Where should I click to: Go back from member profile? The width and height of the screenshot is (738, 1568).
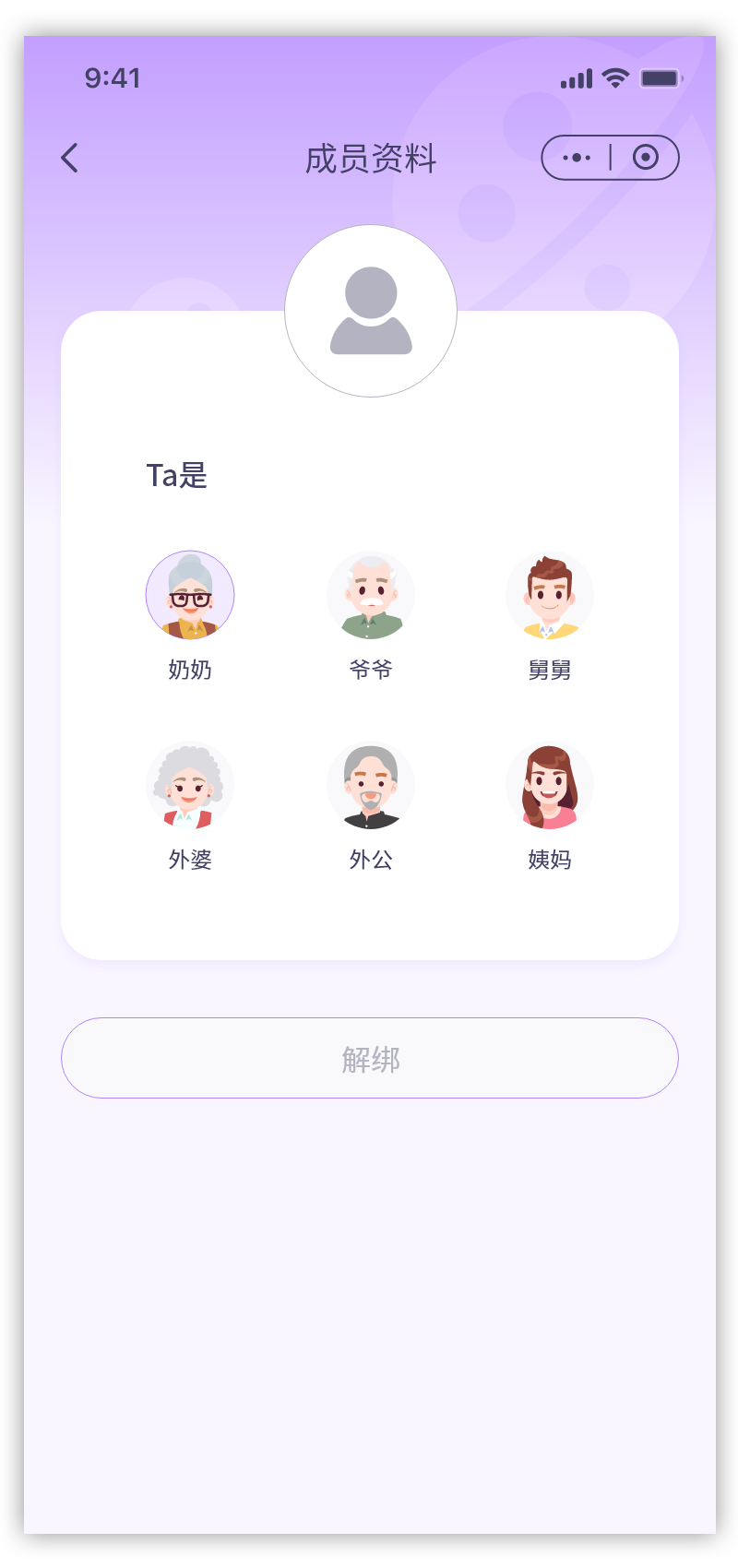[70, 159]
